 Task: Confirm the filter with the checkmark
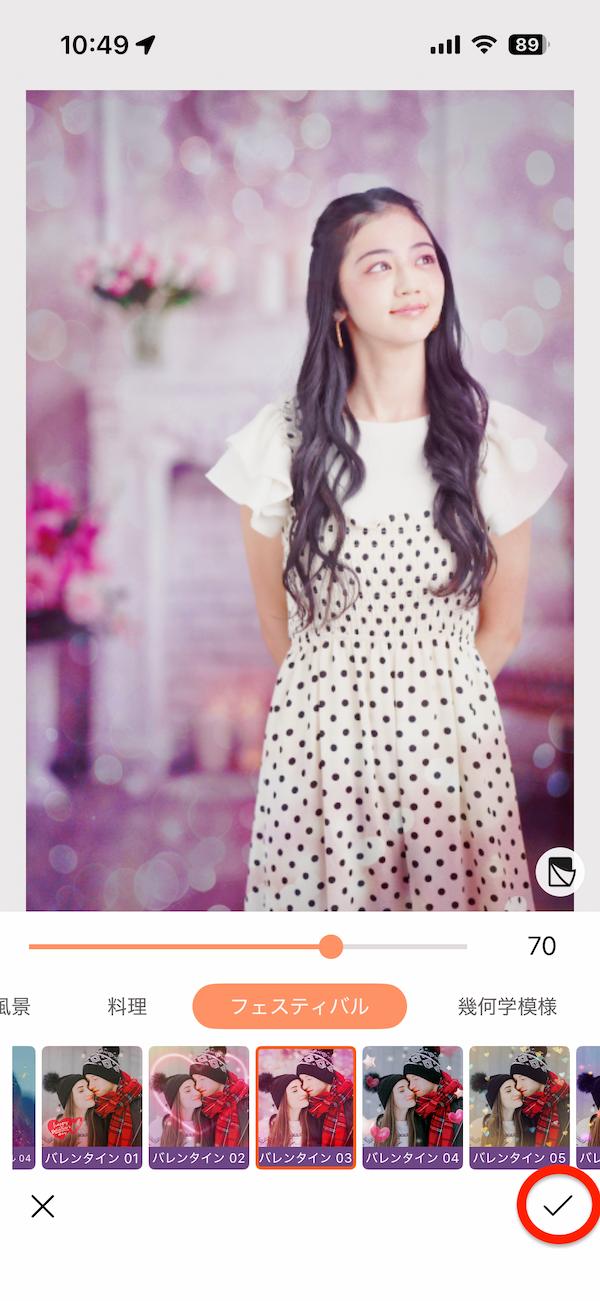(x=557, y=1206)
